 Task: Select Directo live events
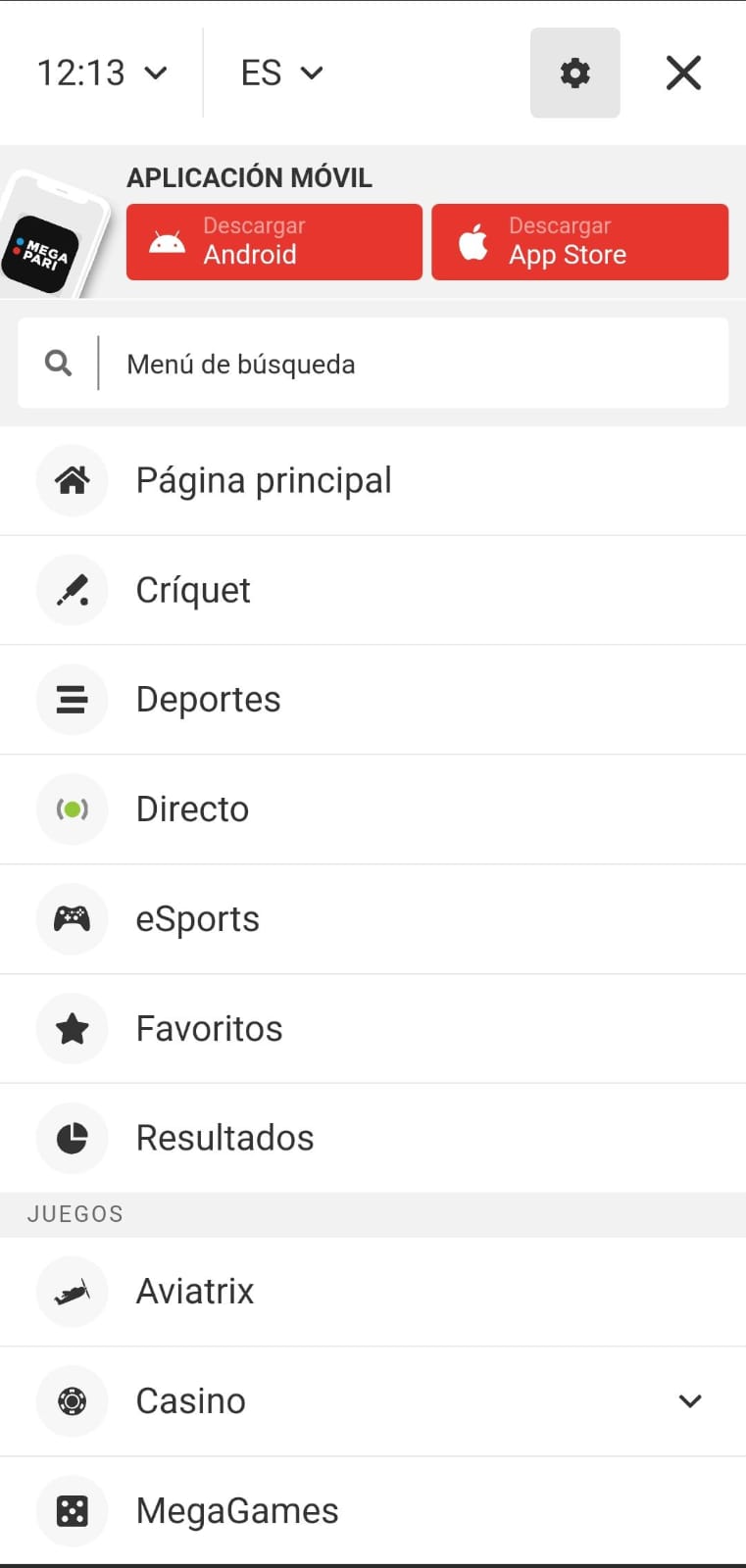(373, 809)
